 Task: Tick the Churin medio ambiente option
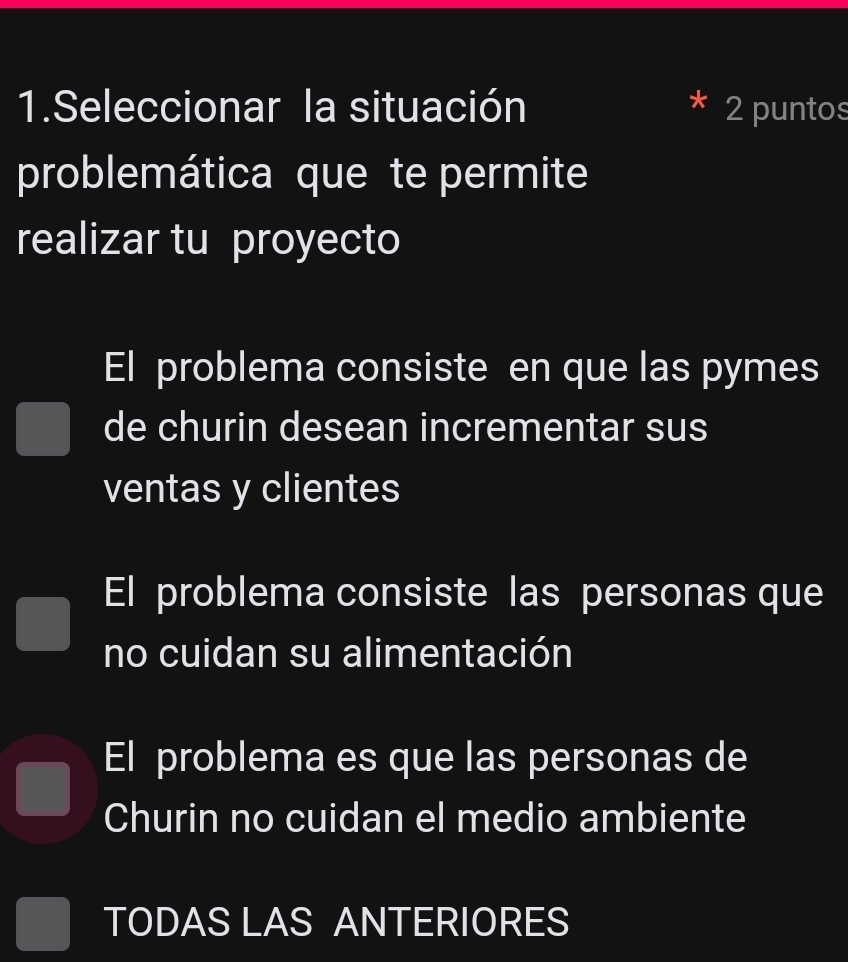43,788
